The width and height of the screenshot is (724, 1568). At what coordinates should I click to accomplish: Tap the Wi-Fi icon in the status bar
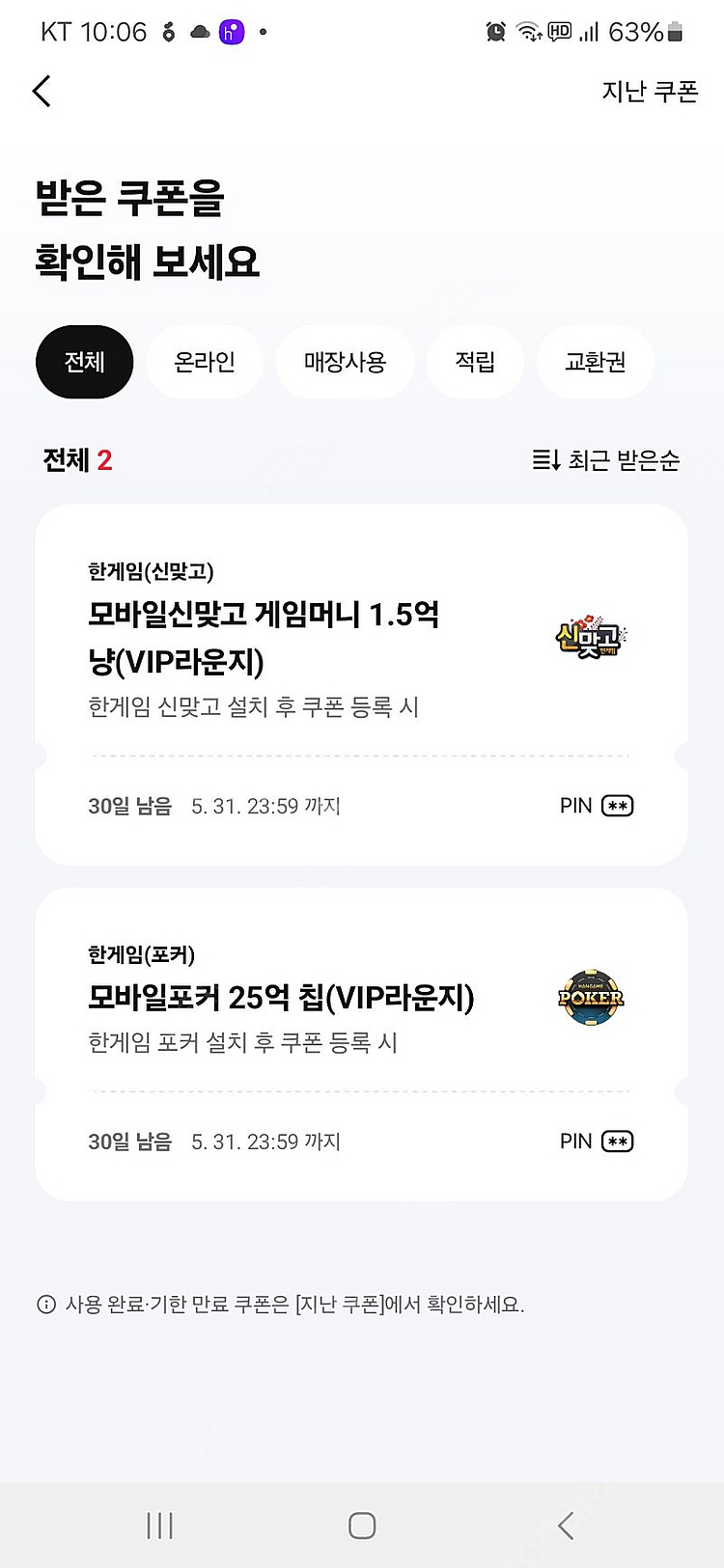coord(526,31)
